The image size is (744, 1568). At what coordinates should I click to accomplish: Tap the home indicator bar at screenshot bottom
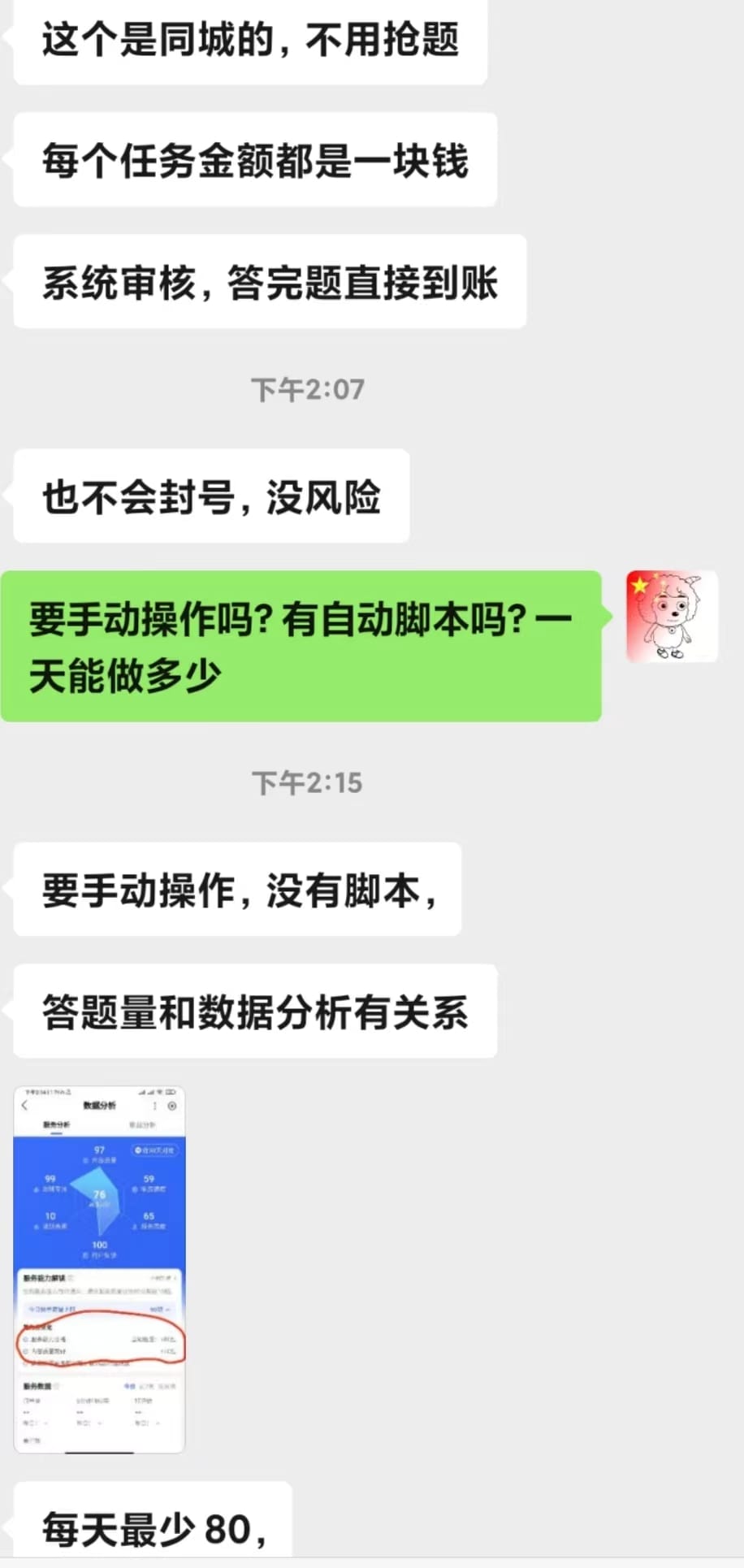click(98, 1453)
